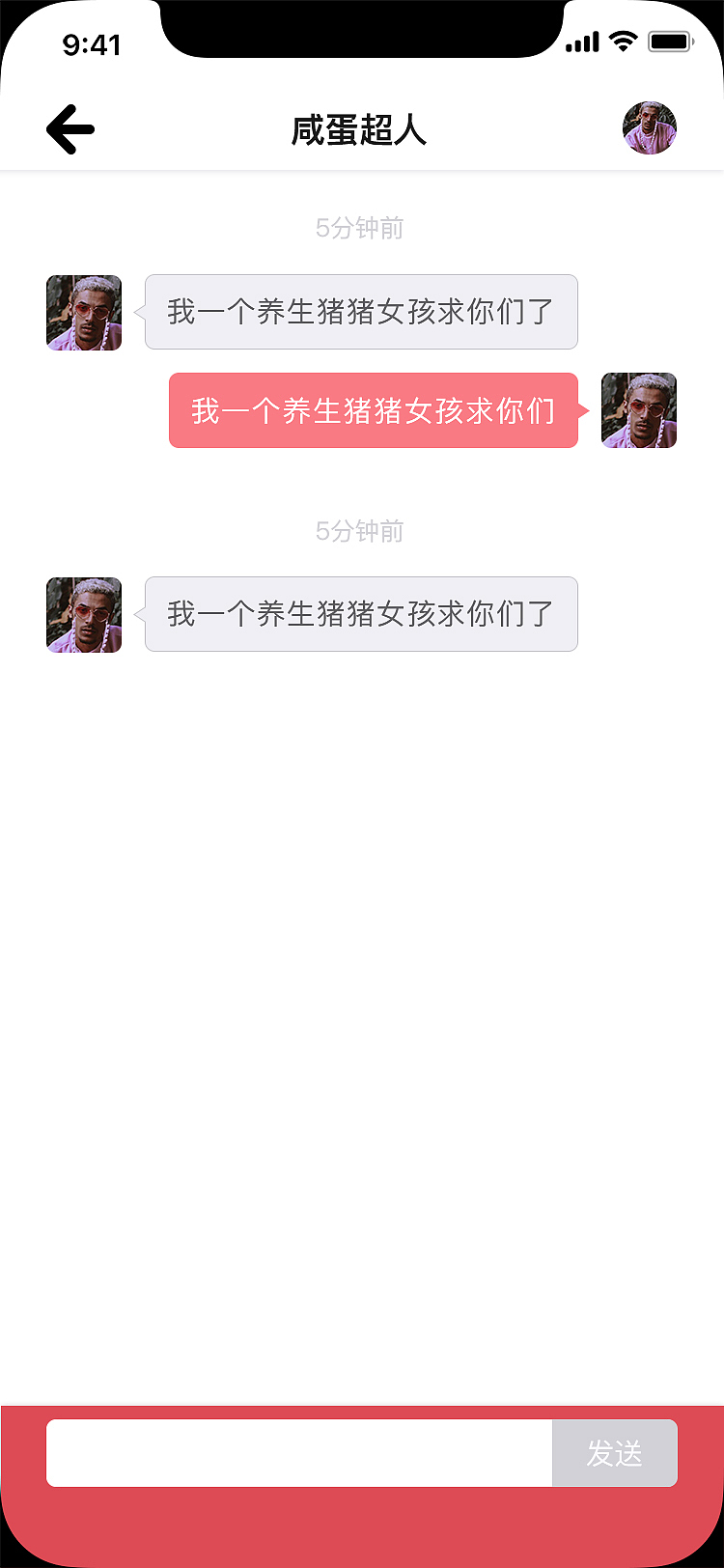Select the red outgoing message bubble
Image resolution: width=724 pixels, height=1568 pixels.
[373, 410]
